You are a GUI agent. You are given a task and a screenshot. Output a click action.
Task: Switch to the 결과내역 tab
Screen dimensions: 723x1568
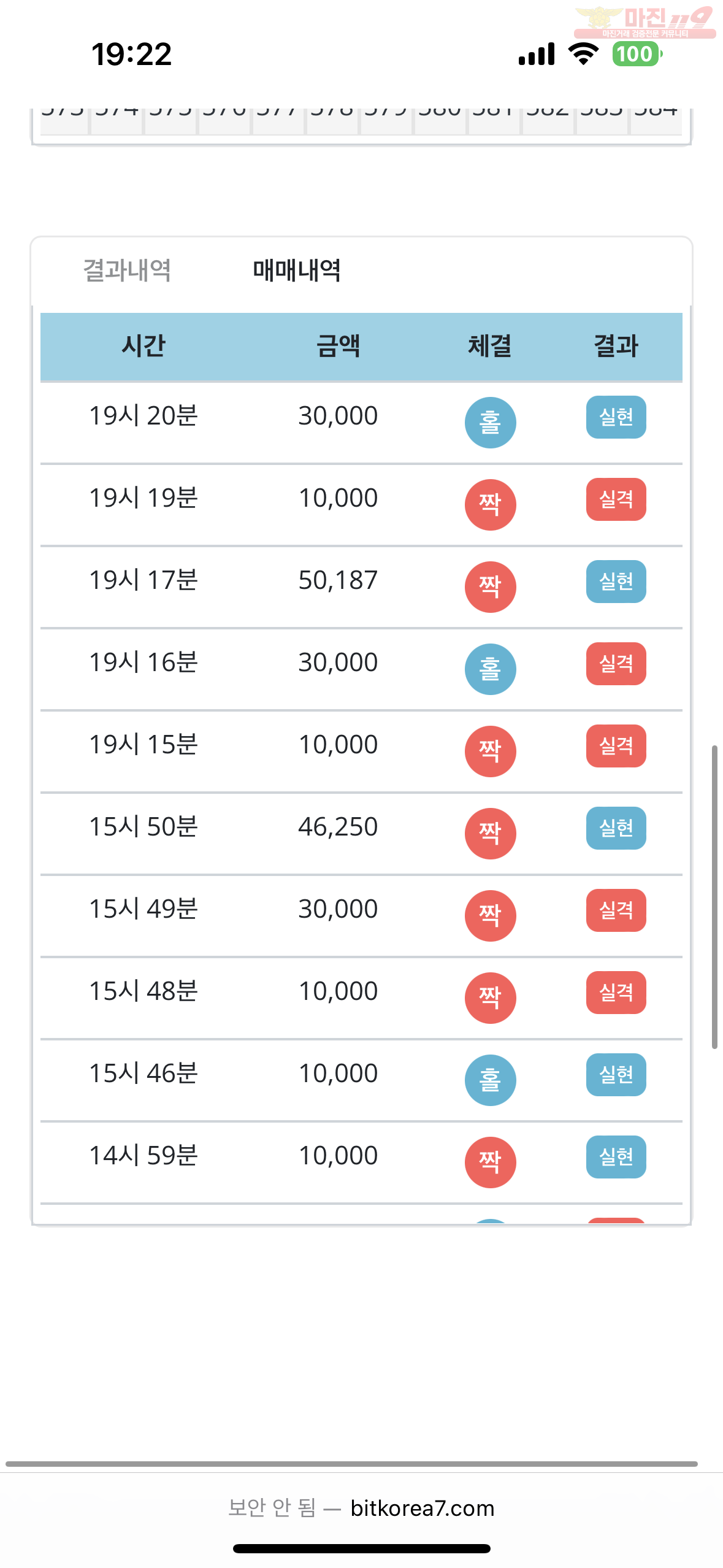point(127,271)
